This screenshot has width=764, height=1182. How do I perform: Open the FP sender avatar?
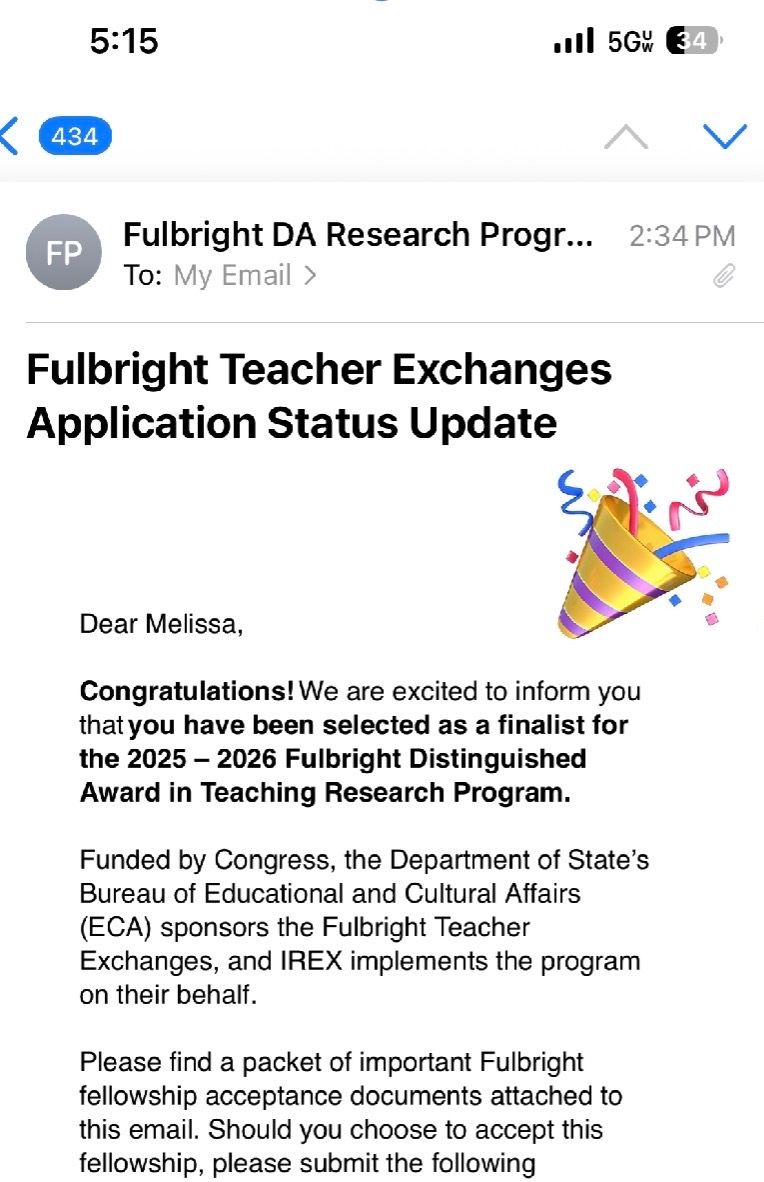63,254
